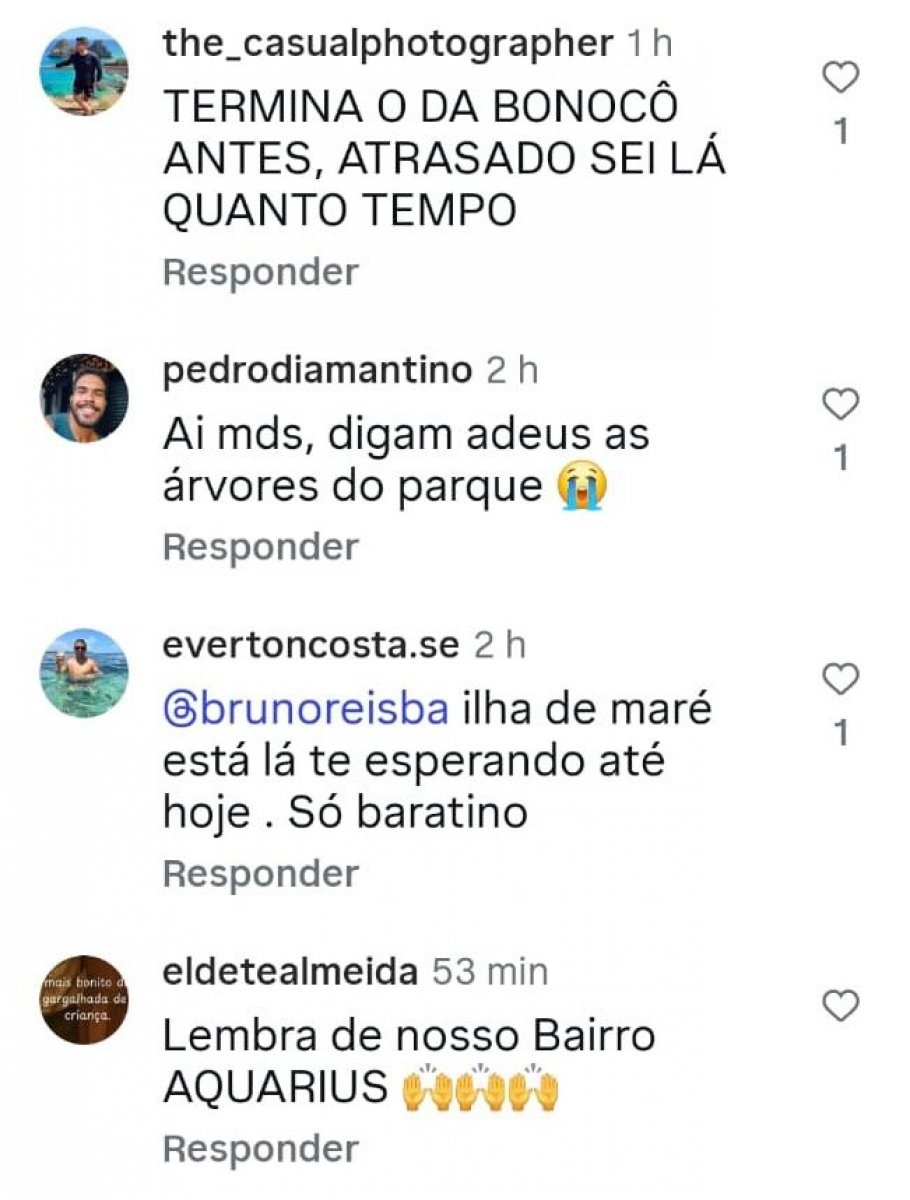Open eldetealmeida's profile avatar
This screenshot has height=1200, width=910.
tap(84, 999)
